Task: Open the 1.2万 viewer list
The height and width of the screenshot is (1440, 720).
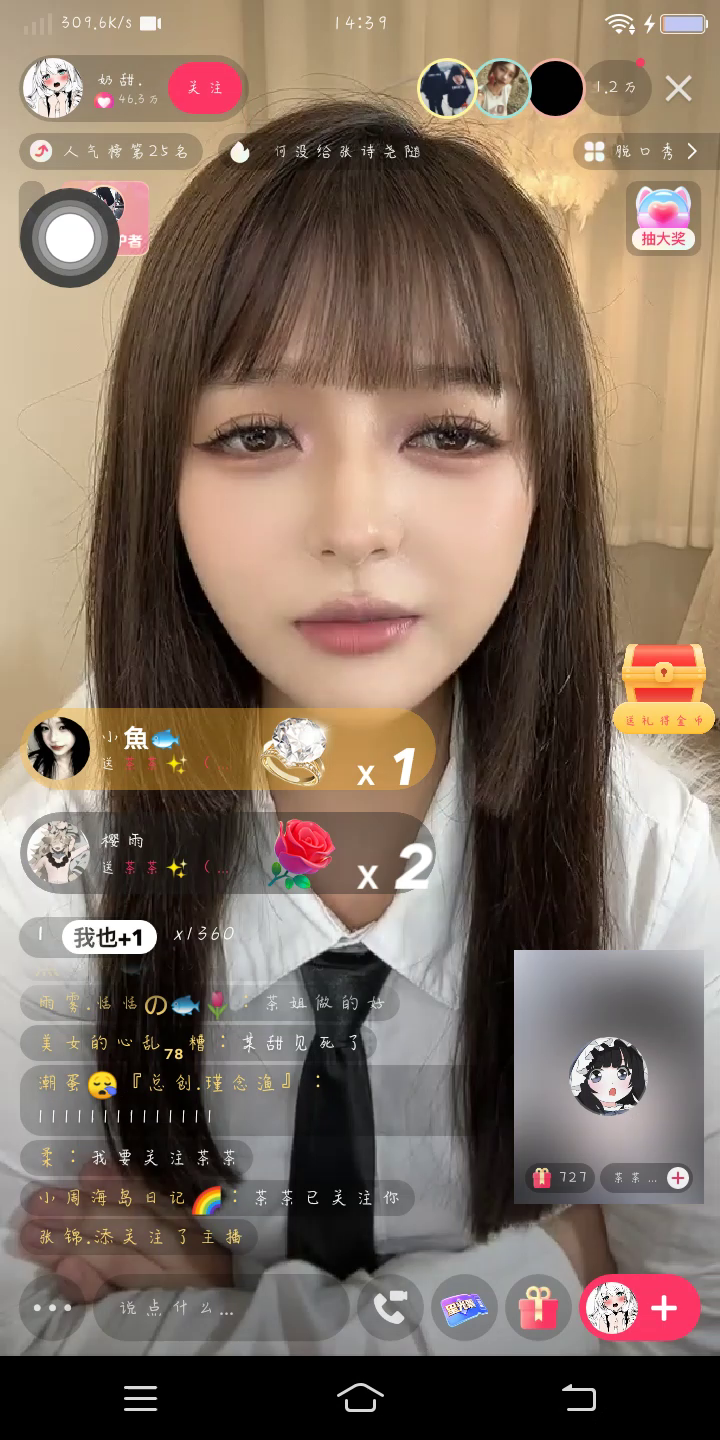Action: pyautogui.click(x=617, y=88)
